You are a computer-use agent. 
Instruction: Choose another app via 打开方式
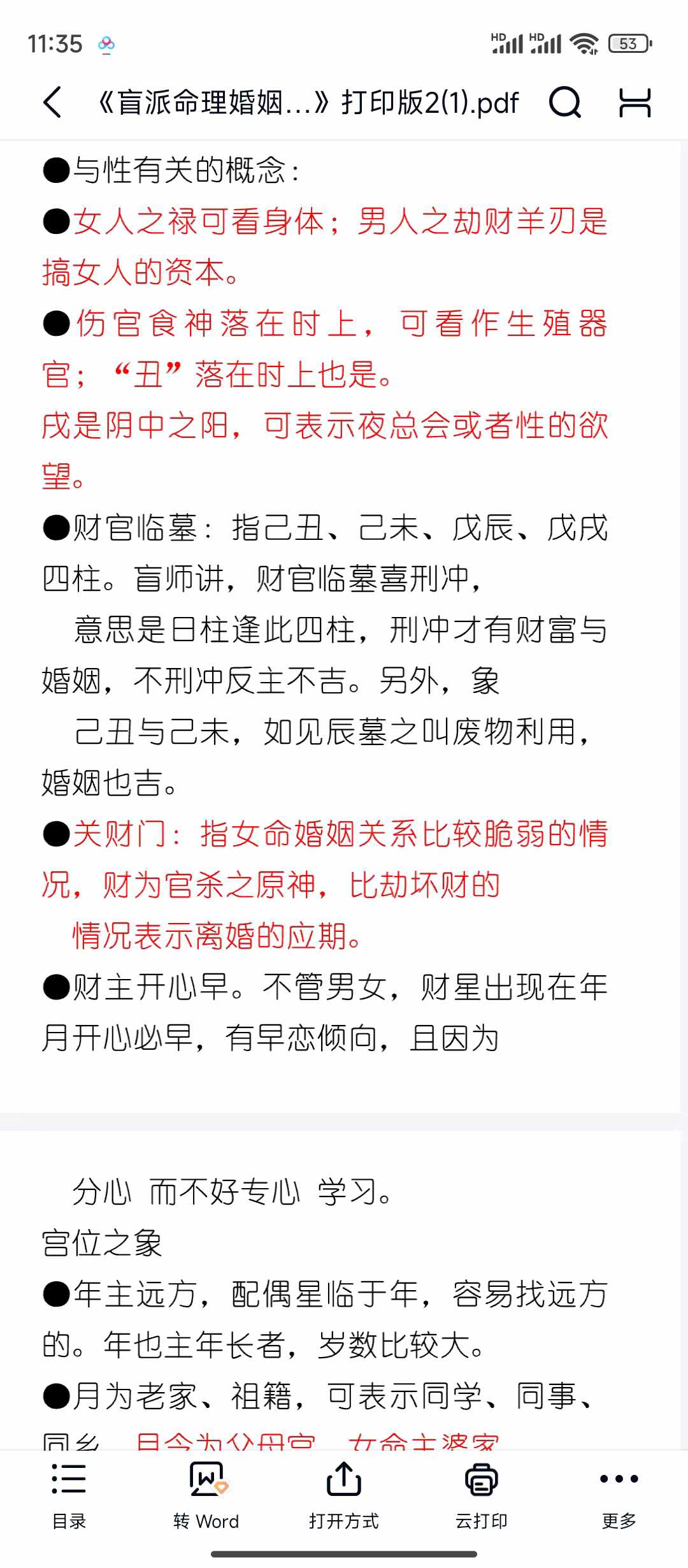pos(344,1495)
